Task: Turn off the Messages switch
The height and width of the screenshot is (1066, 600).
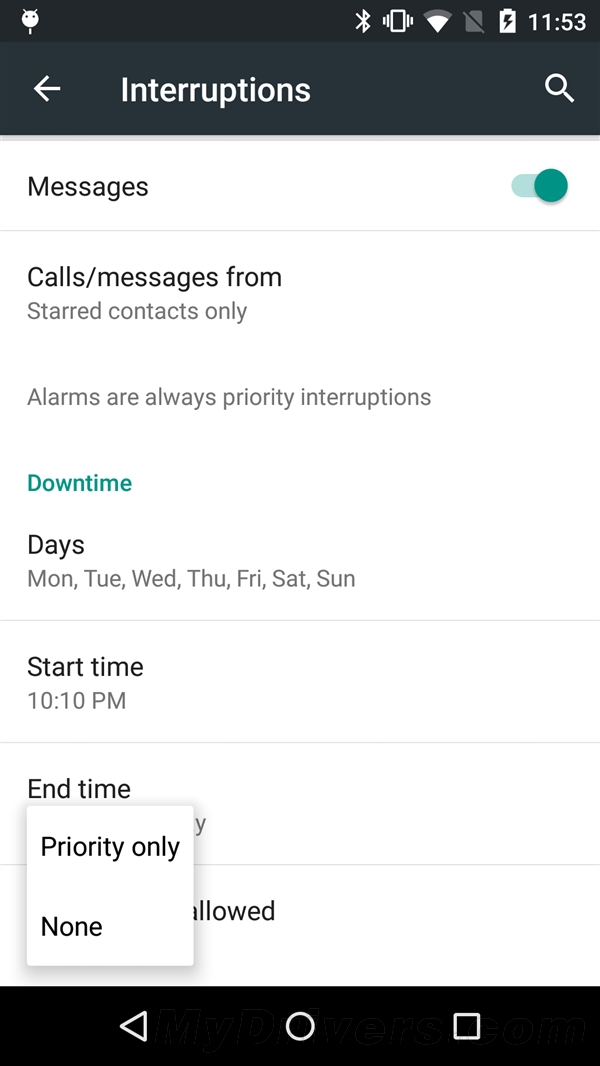Action: 540,186
